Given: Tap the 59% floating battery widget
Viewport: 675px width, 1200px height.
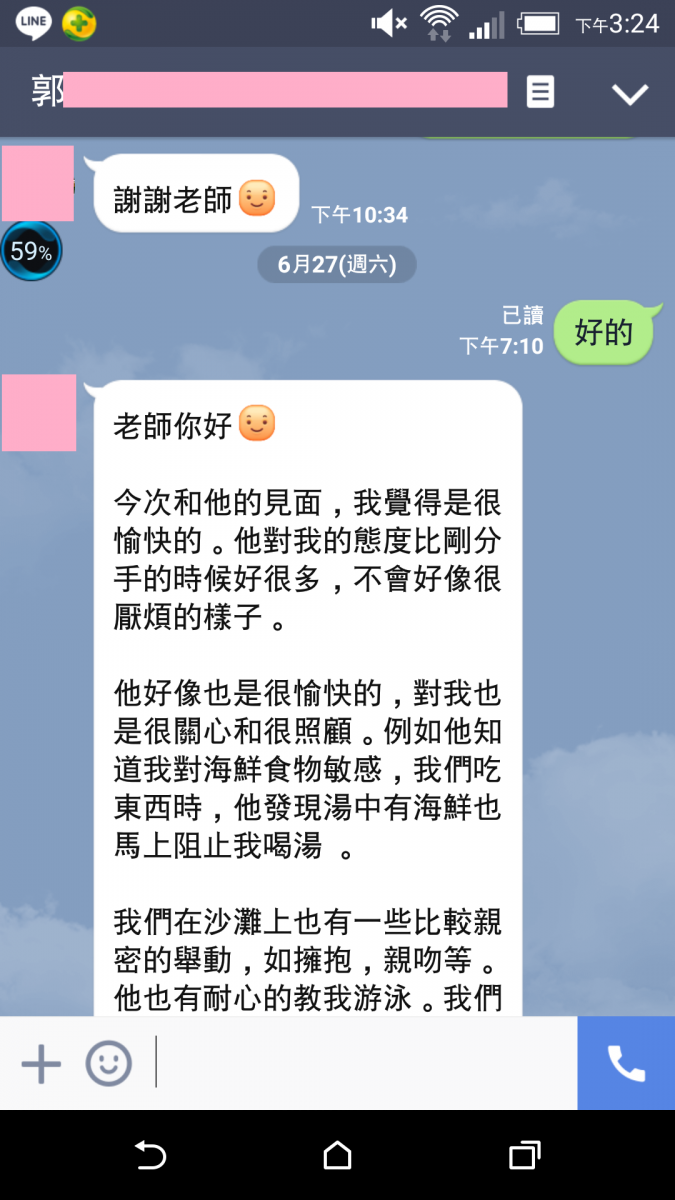Looking at the screenshot, I should pyautogui.click(x=30, y=252).
